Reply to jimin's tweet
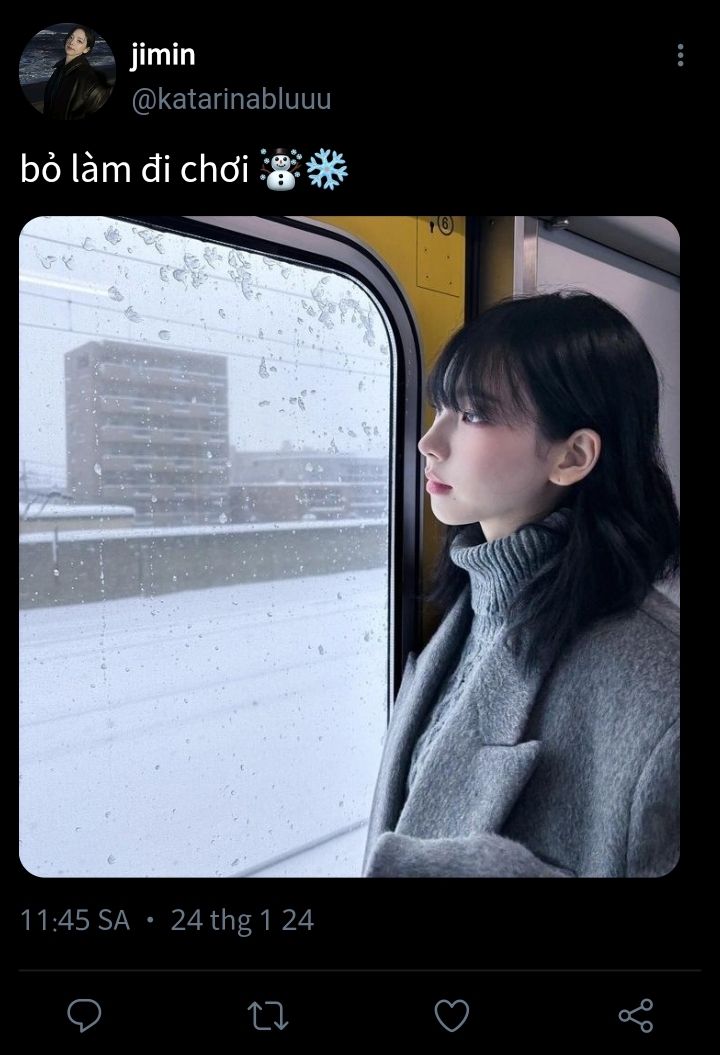 pyautogui.click(x=84, y=1015)
